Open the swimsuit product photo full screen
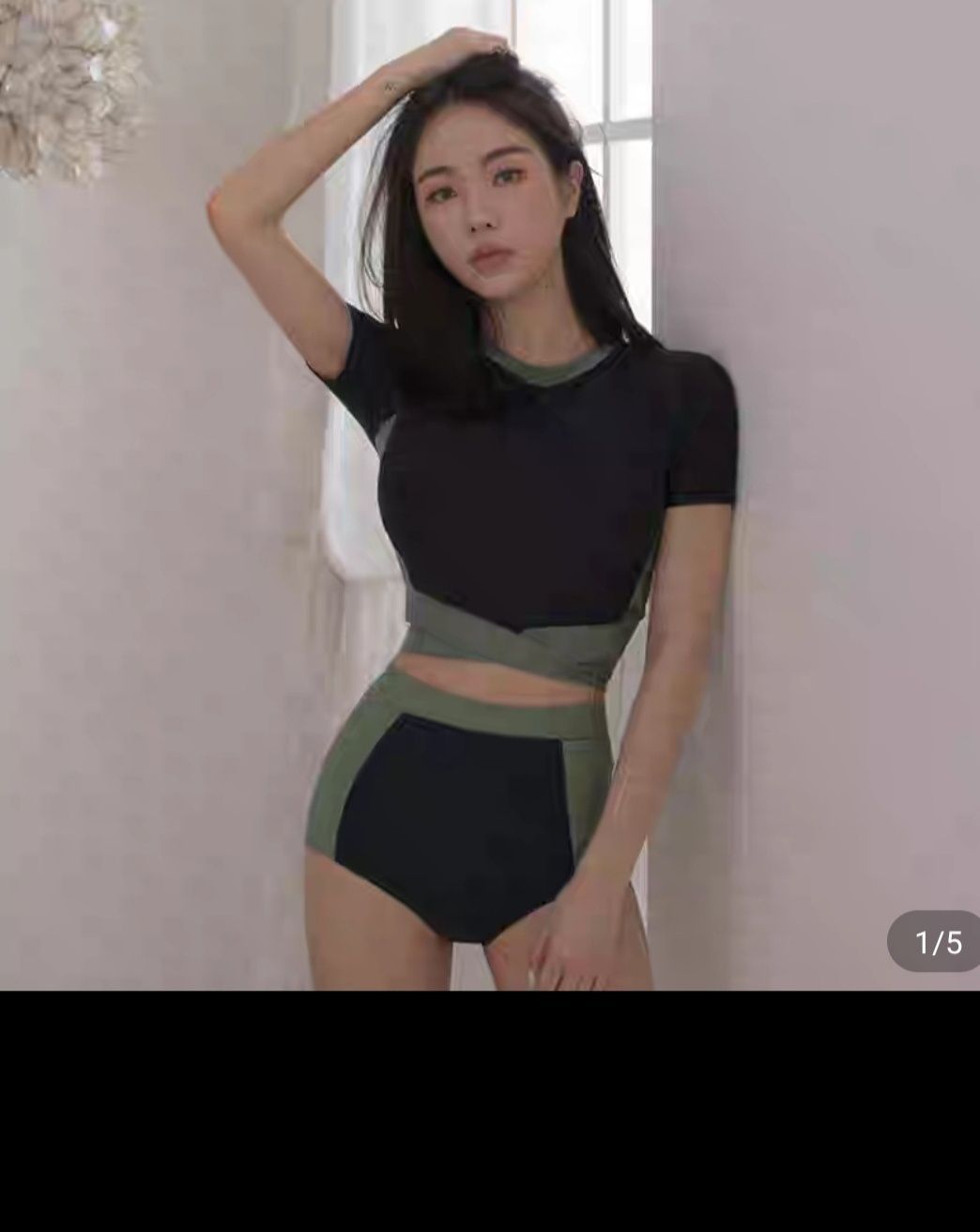This screenshot has width=980, height=1232. (x=489, y=495)
